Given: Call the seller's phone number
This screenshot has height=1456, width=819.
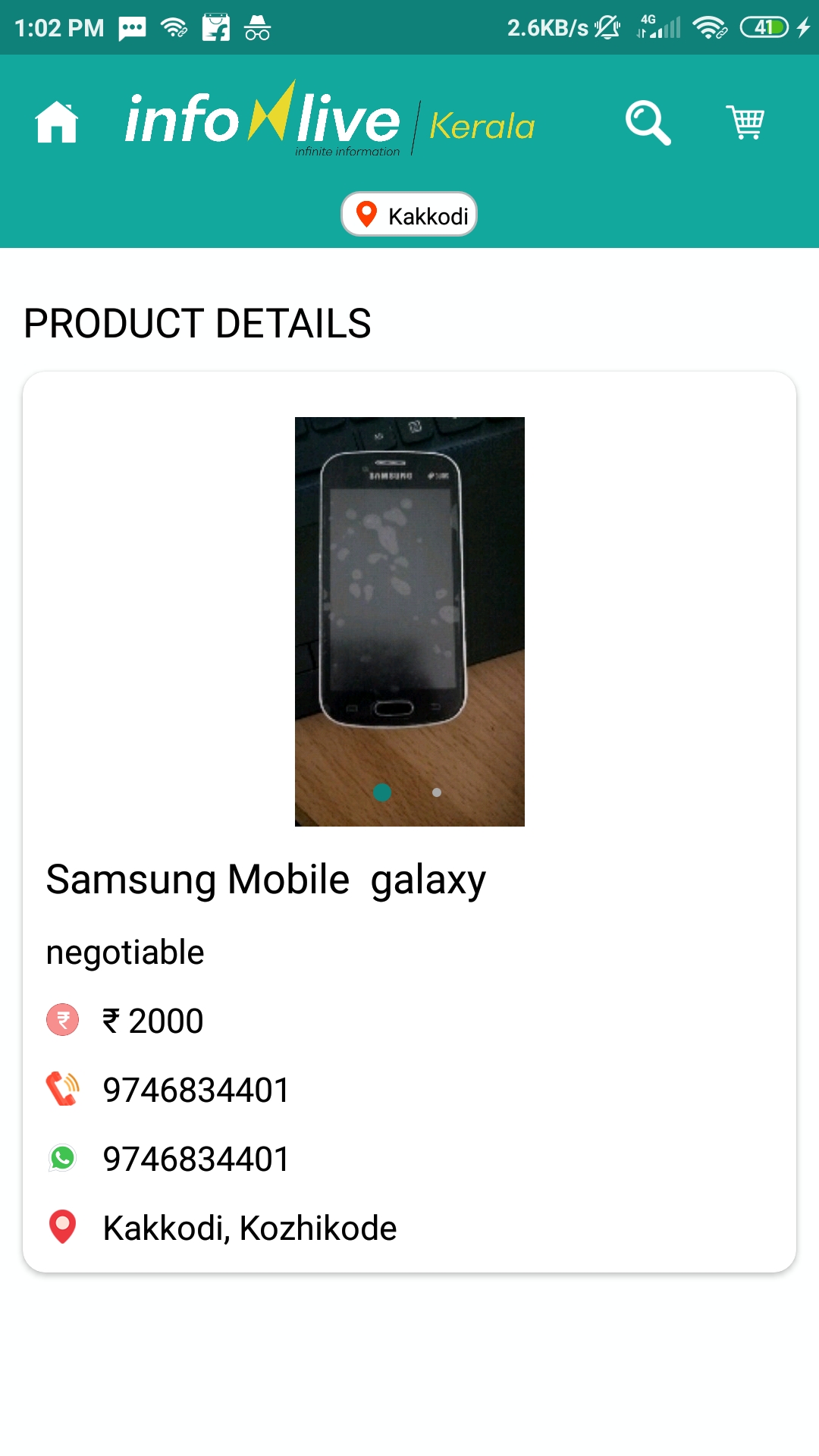Looking at the screenshot, I should tap(196, 1090).
